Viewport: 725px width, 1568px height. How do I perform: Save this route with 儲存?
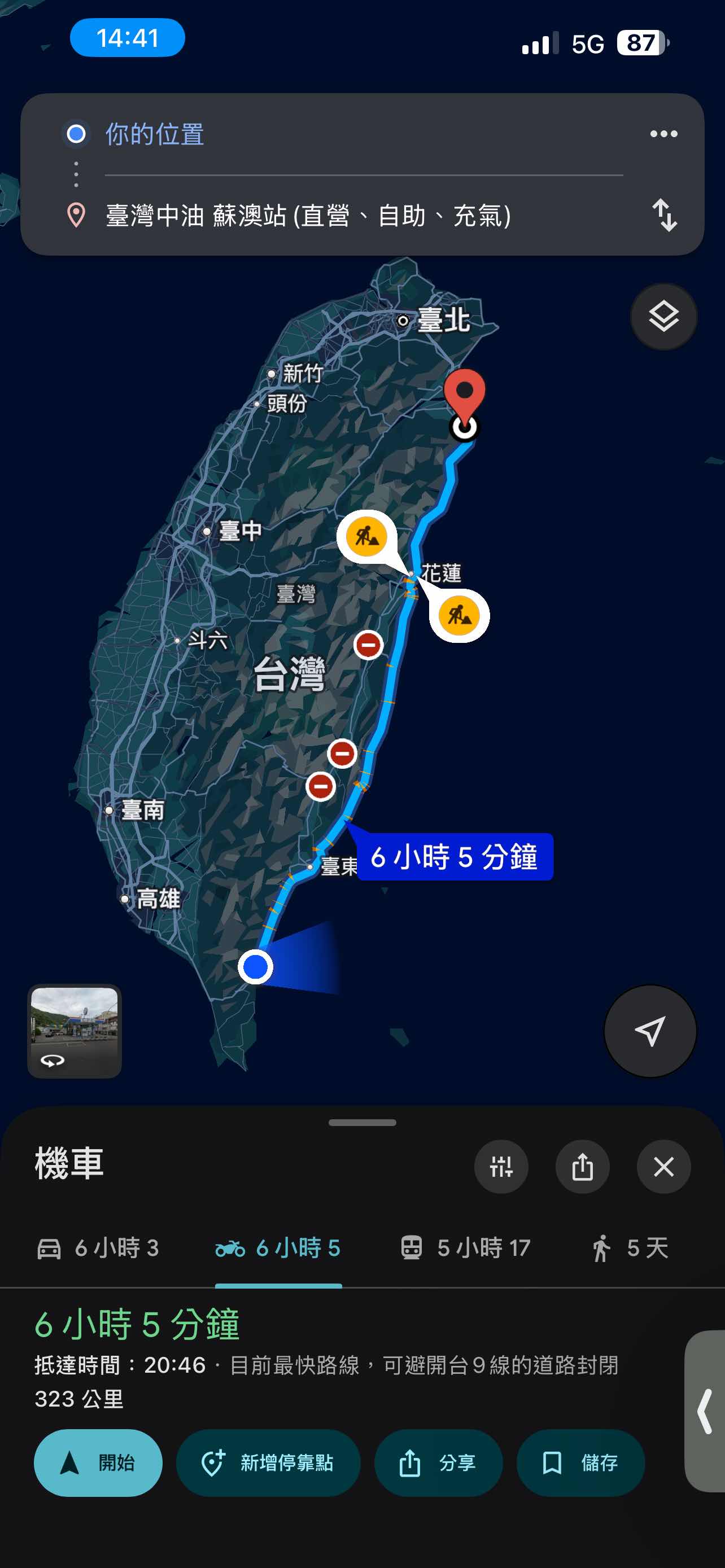click(580, 1462)
